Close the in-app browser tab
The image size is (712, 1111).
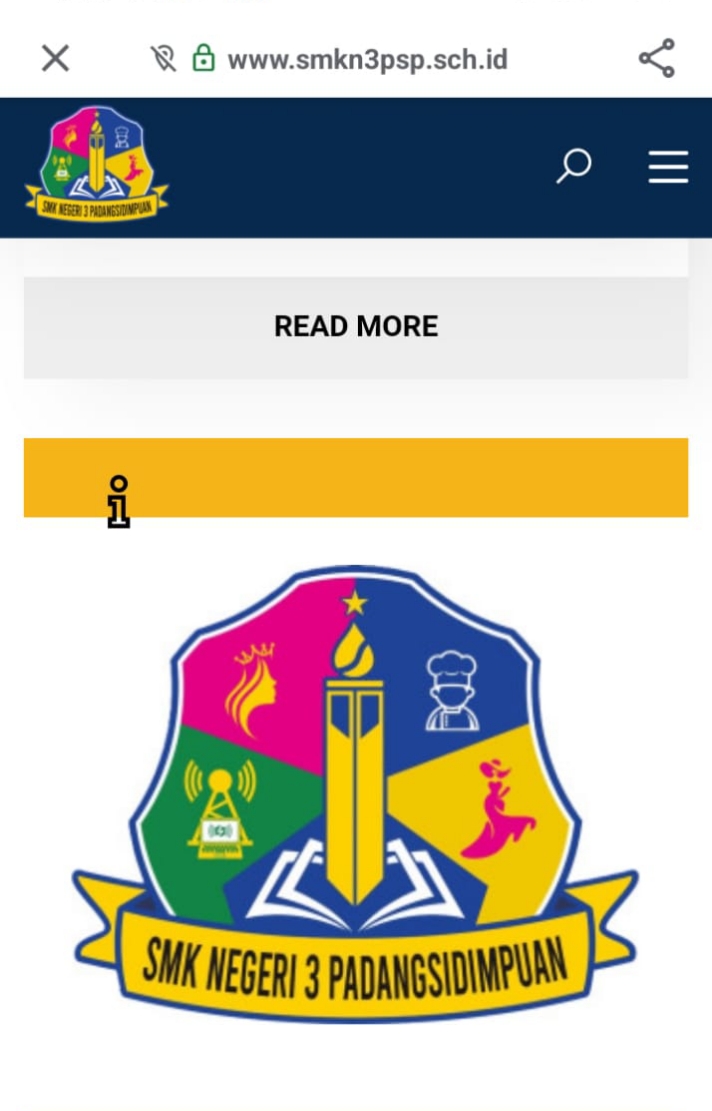coord(56,59)
